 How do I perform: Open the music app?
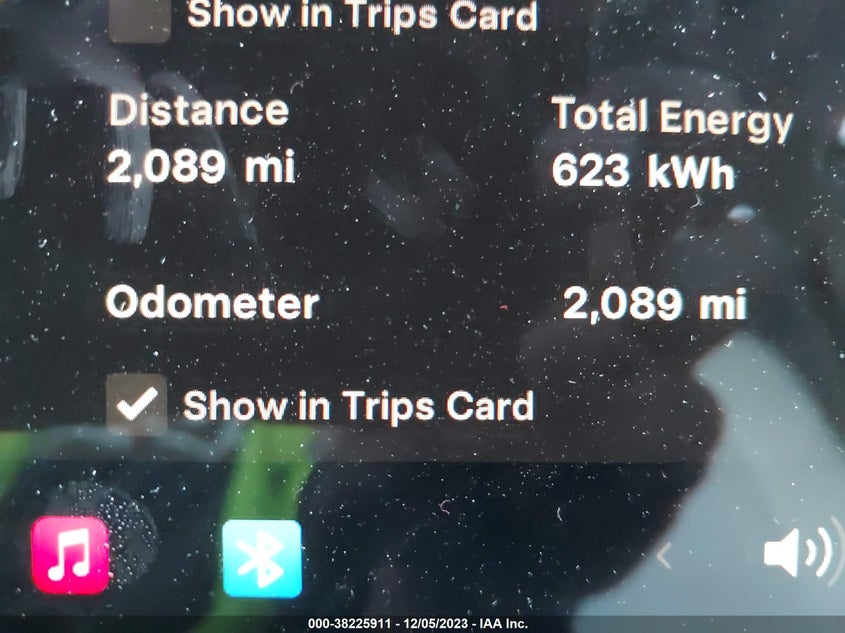69,556
